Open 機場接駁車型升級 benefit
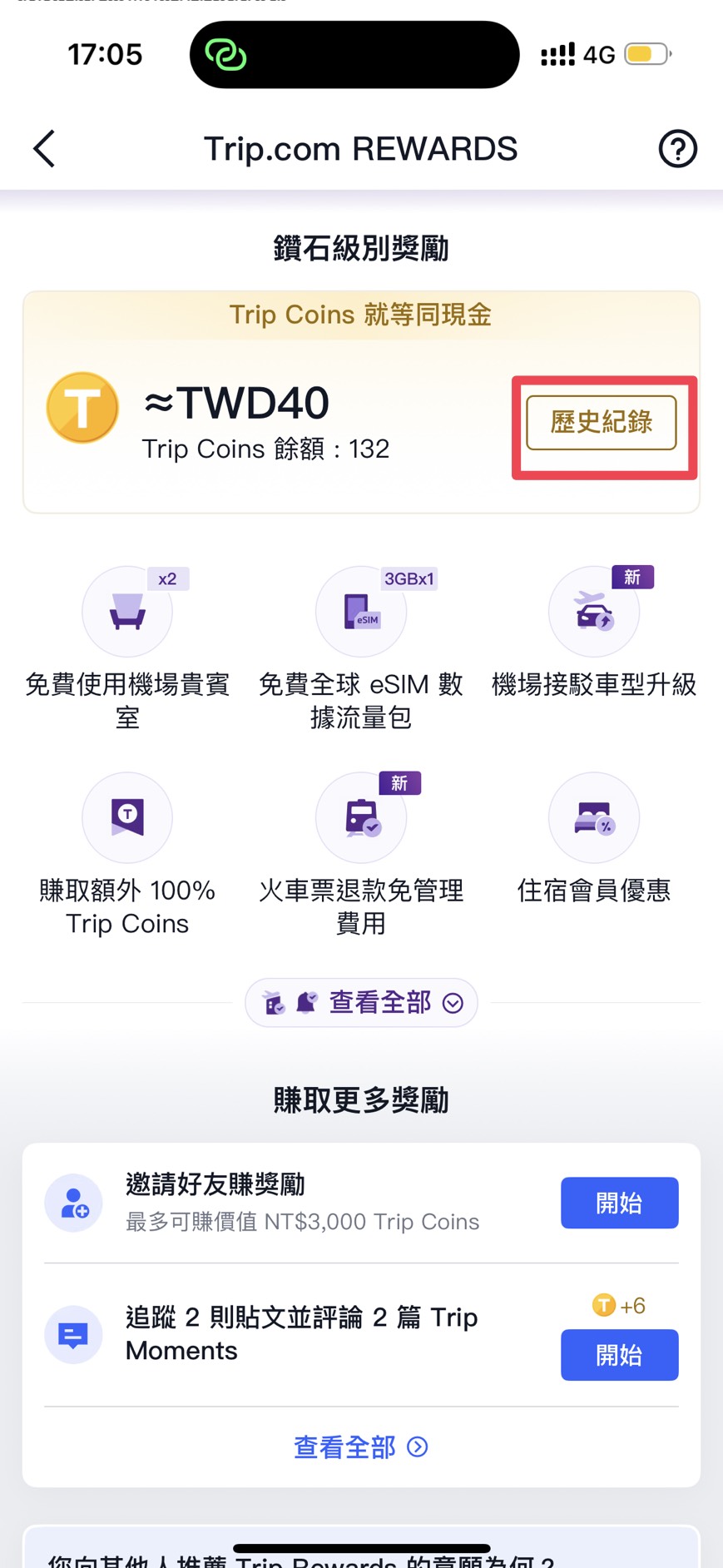Image resolution: width=723 pixels, height=1568 pixels. (593, 613)
